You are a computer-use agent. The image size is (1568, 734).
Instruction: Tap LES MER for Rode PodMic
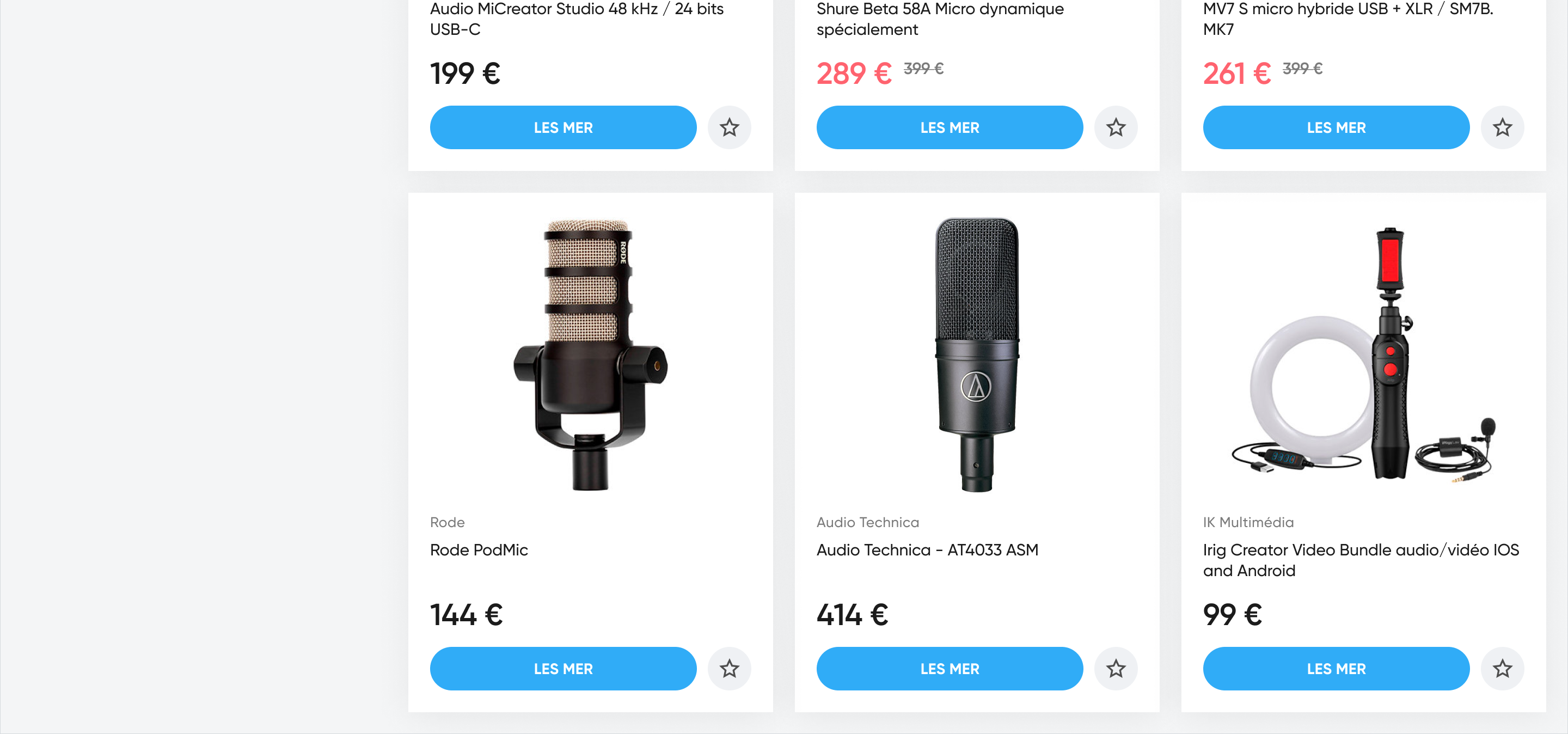tap(562, 668)
